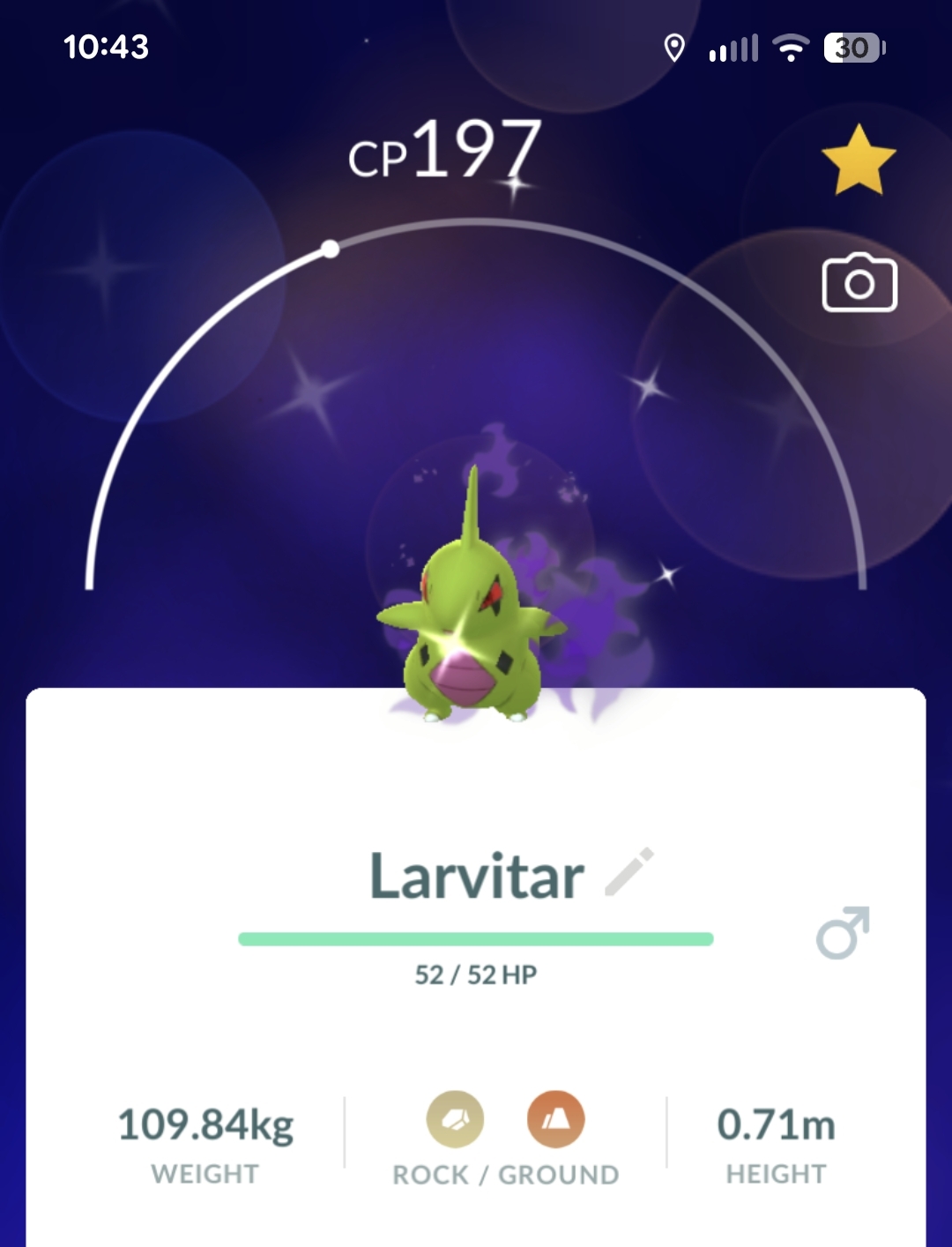Edit Larvitar's nickname with the pencil
Screen dimensions: 952x1247
point(629,872)
